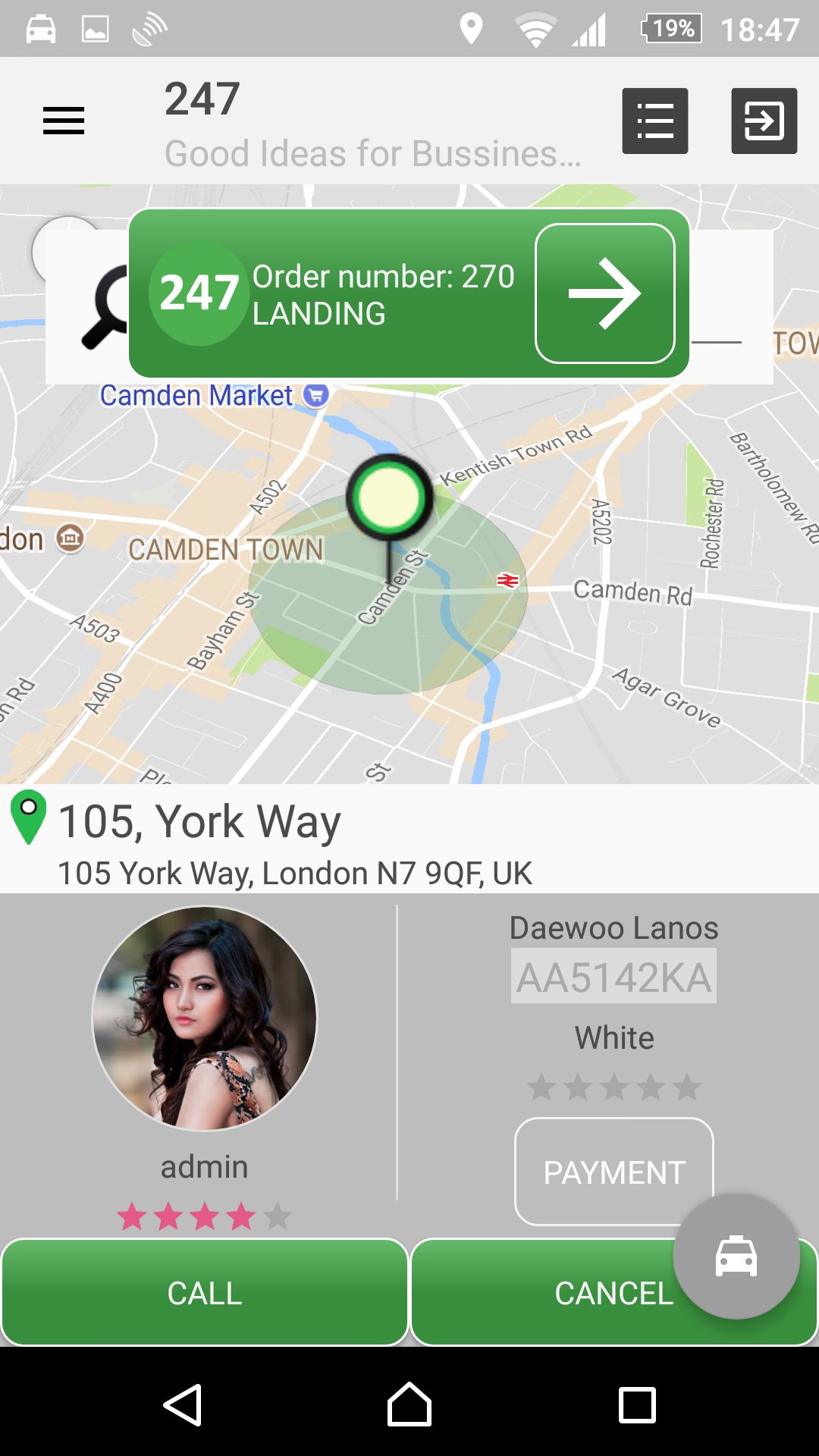The image size is (819, 1456).
Task: Tap the magnifier search icon
Action: [105, 307]
